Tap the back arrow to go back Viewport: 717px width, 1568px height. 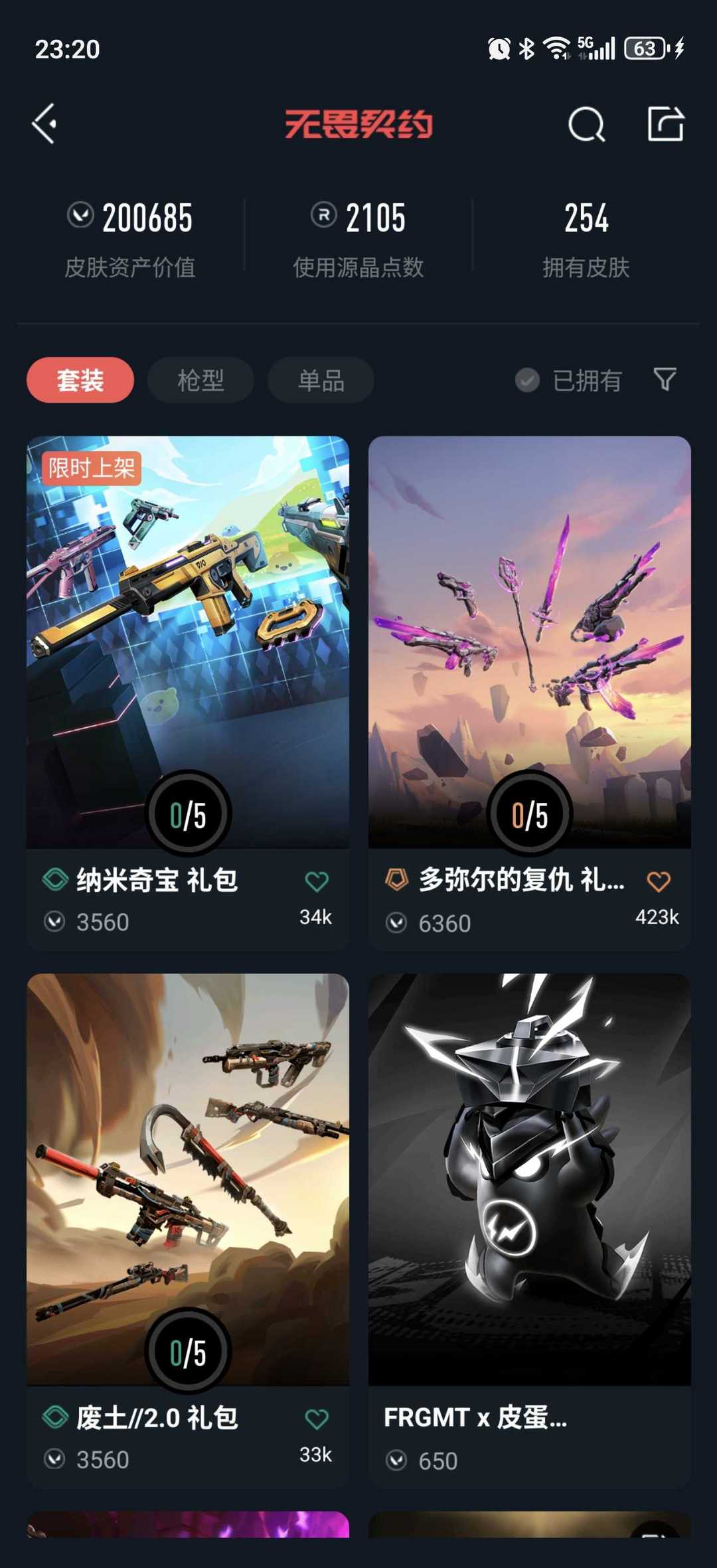click(x=44, y=123)
